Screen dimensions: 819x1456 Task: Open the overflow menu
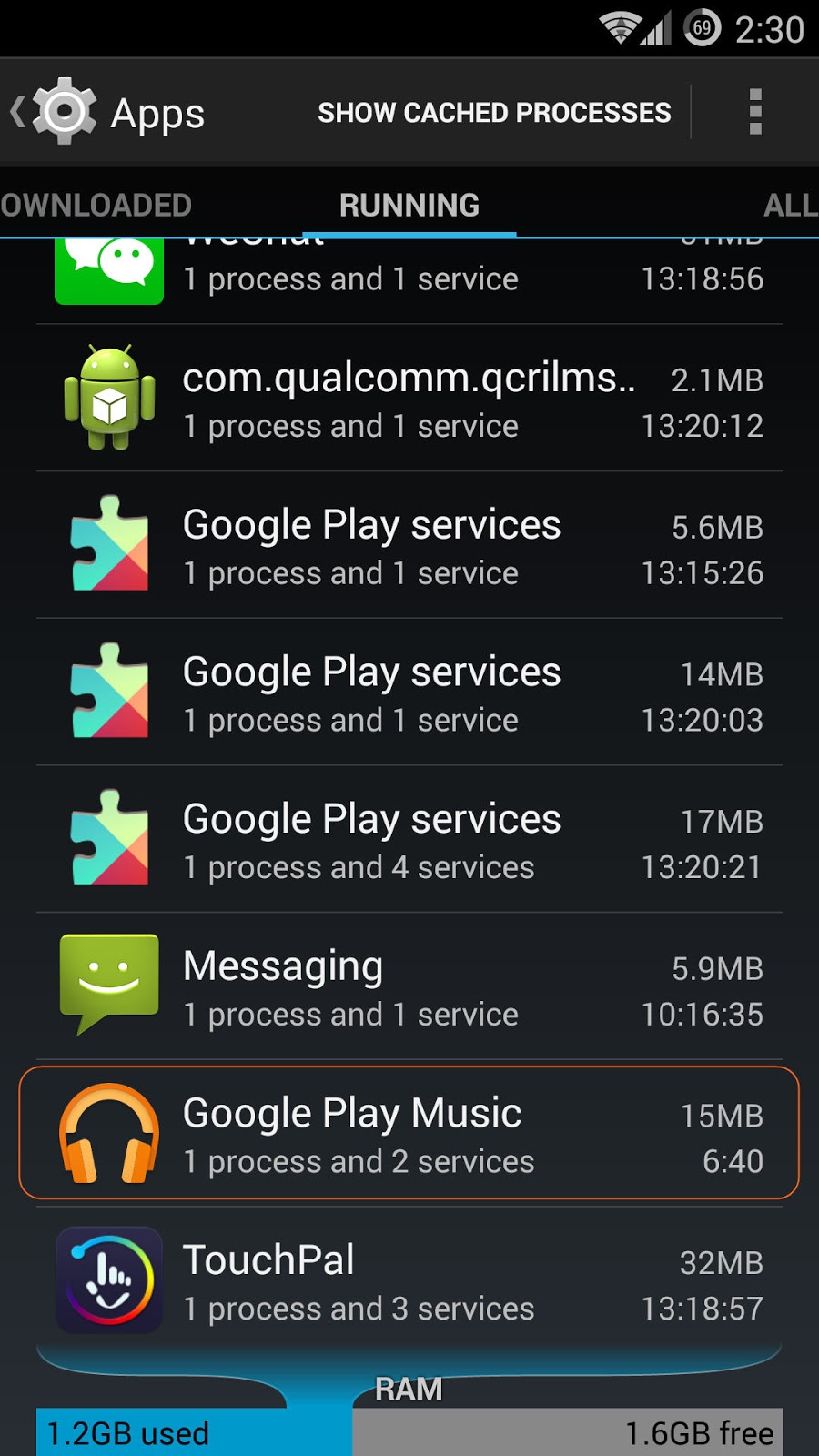754,113
